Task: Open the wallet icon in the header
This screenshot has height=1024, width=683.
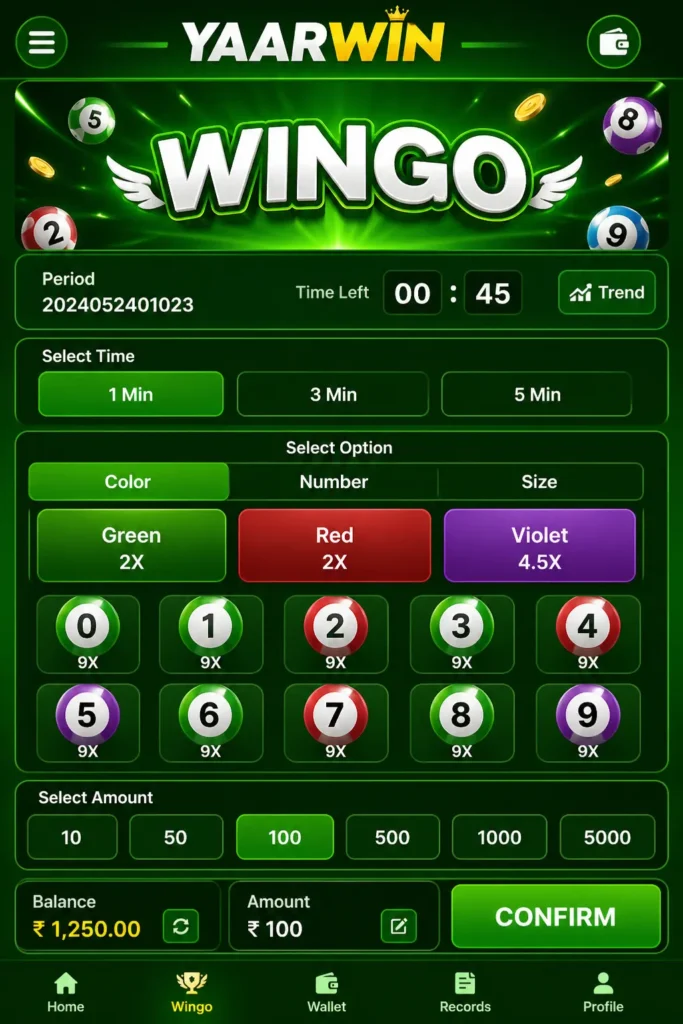Action: [613, 43]
